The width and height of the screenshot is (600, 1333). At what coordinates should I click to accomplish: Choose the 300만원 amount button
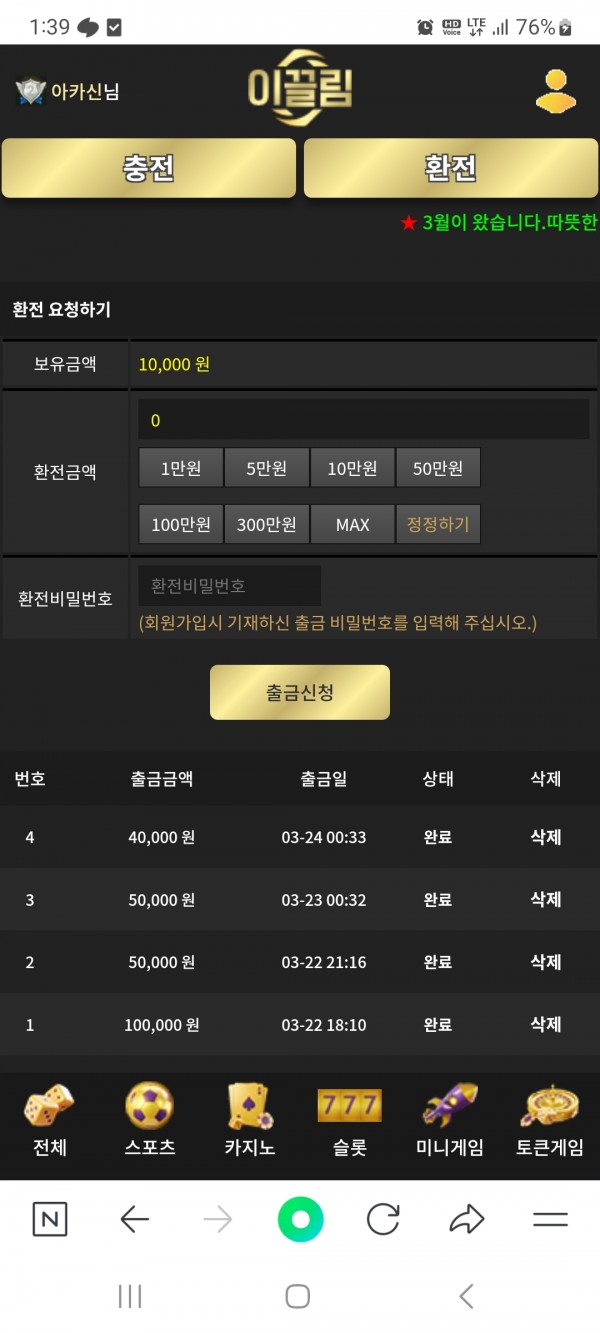pos(267,524)
